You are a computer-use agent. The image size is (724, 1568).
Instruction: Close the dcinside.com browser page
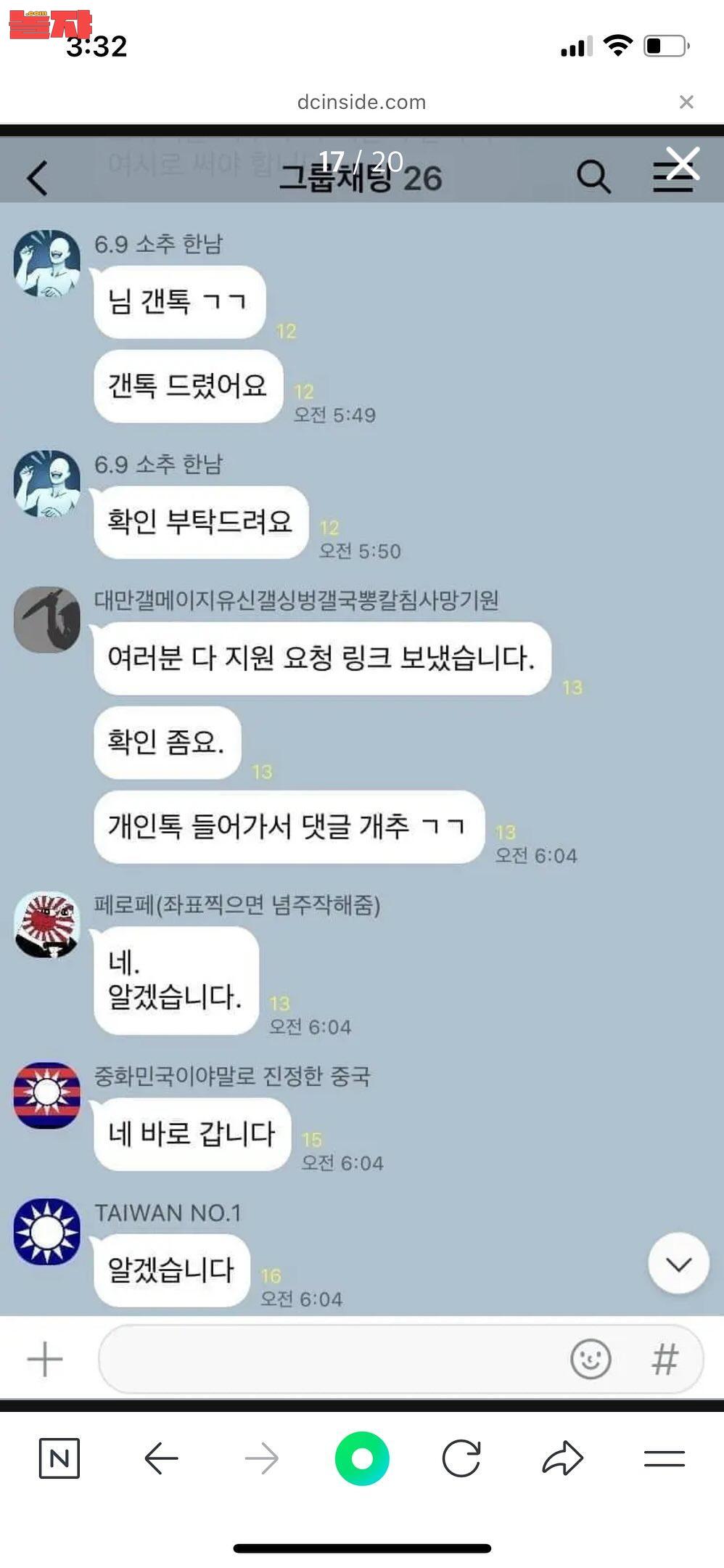(686, 102)
